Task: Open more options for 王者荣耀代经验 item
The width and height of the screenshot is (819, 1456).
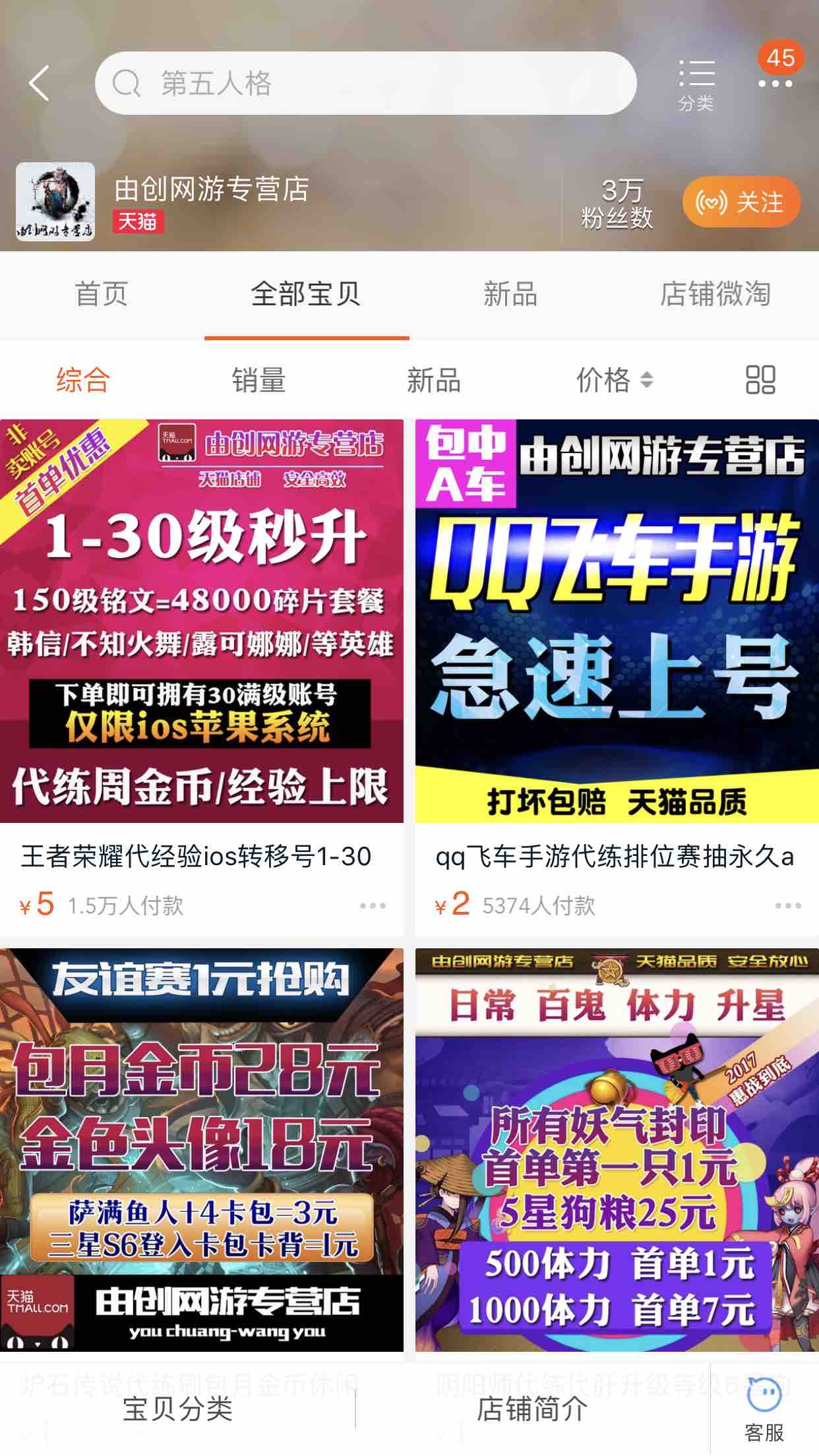Action: [373, 906]
